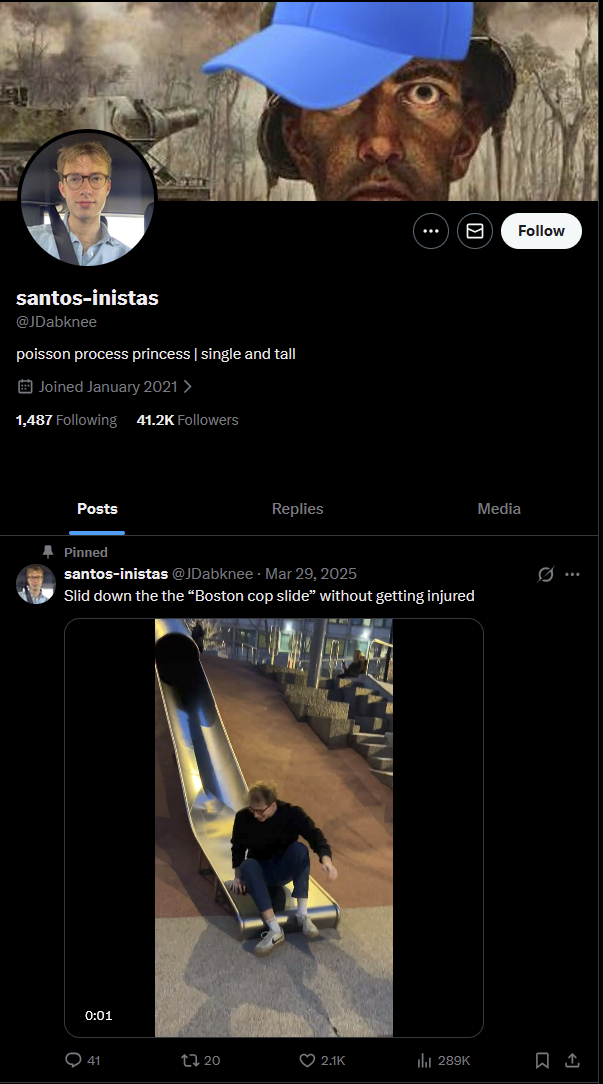The image size is (603, 1084).
Task: Repost the pinned Boston cop slide post
Action: point(186,1060)
